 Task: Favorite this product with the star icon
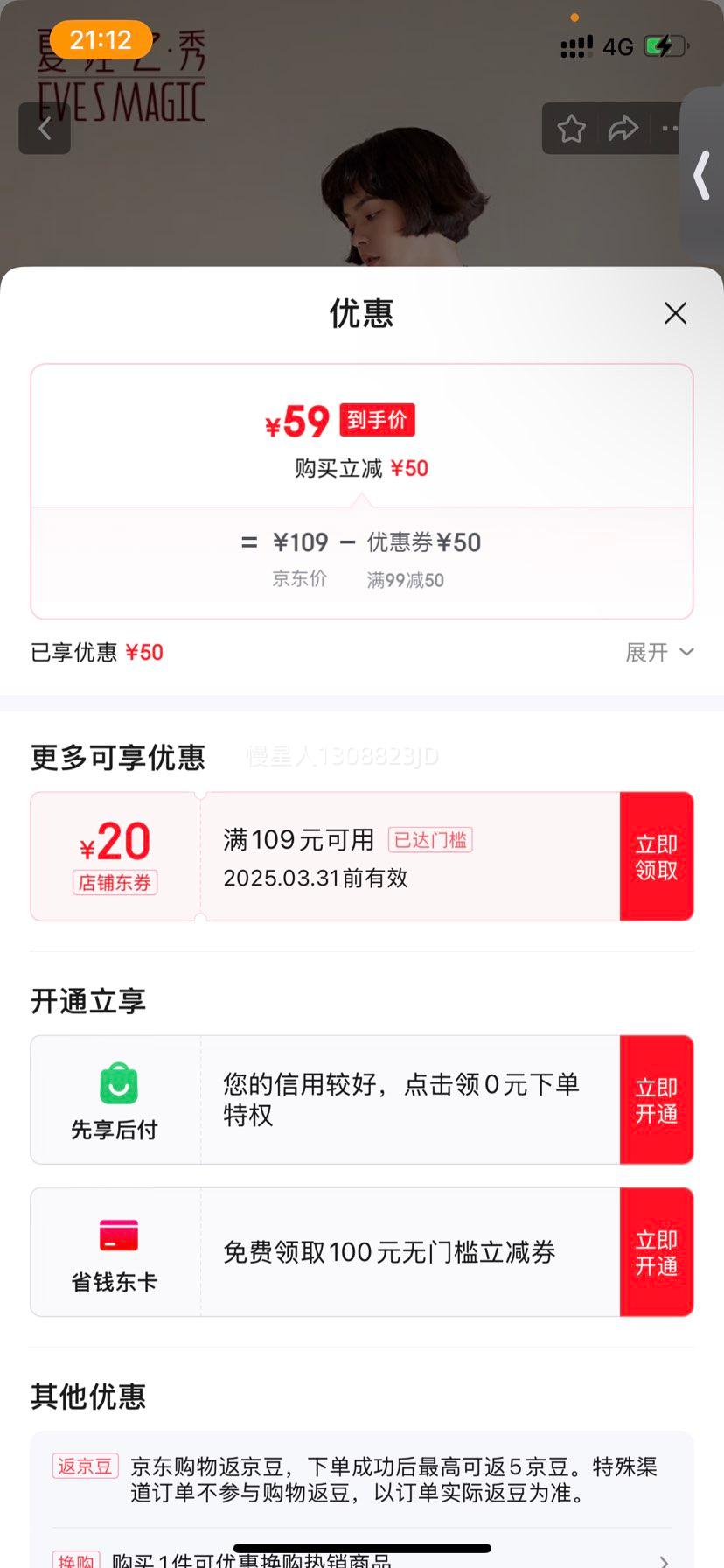[572, 129]
